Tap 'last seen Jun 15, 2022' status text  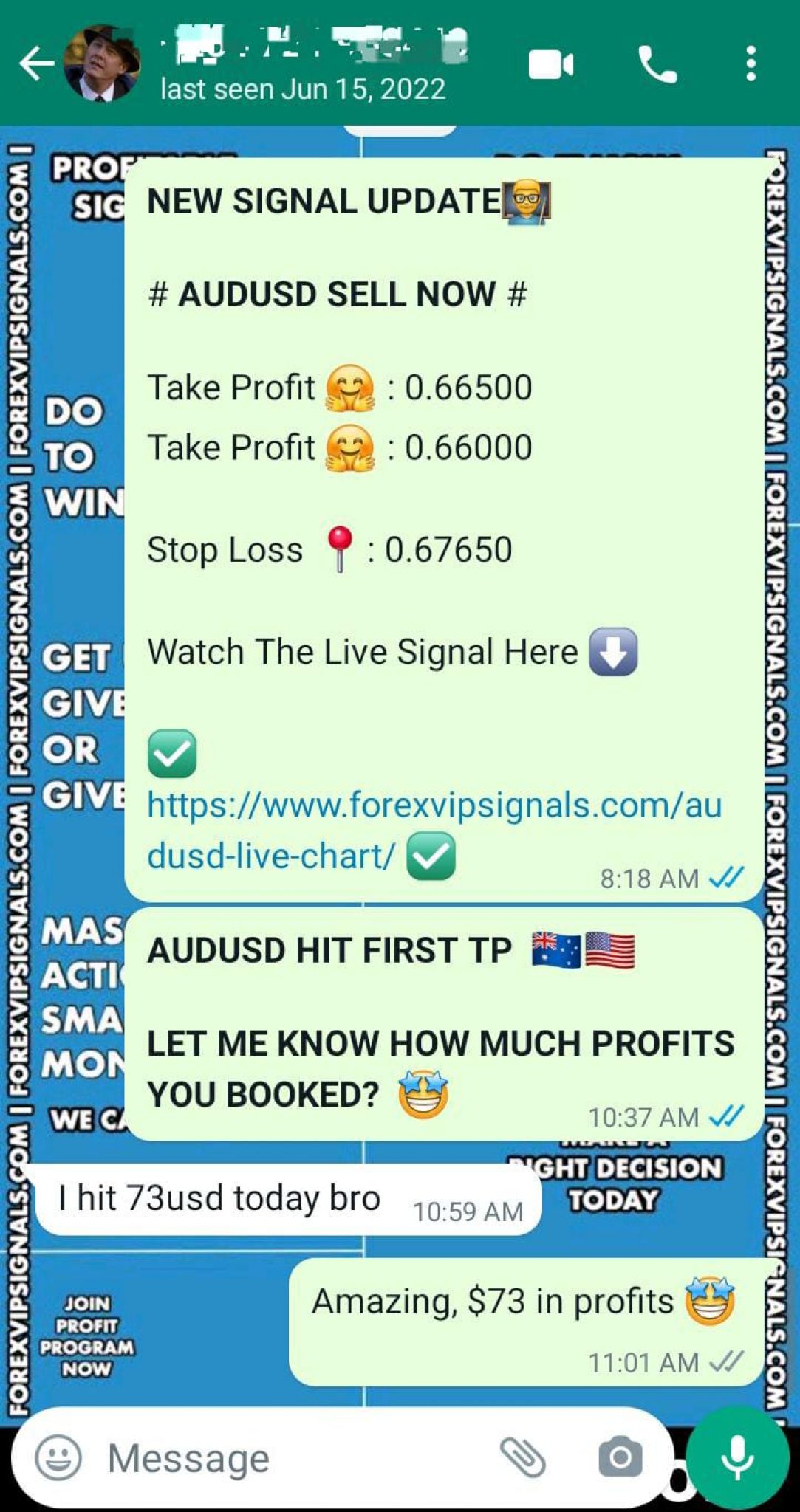pyautogui.click(x=303, y=89)
